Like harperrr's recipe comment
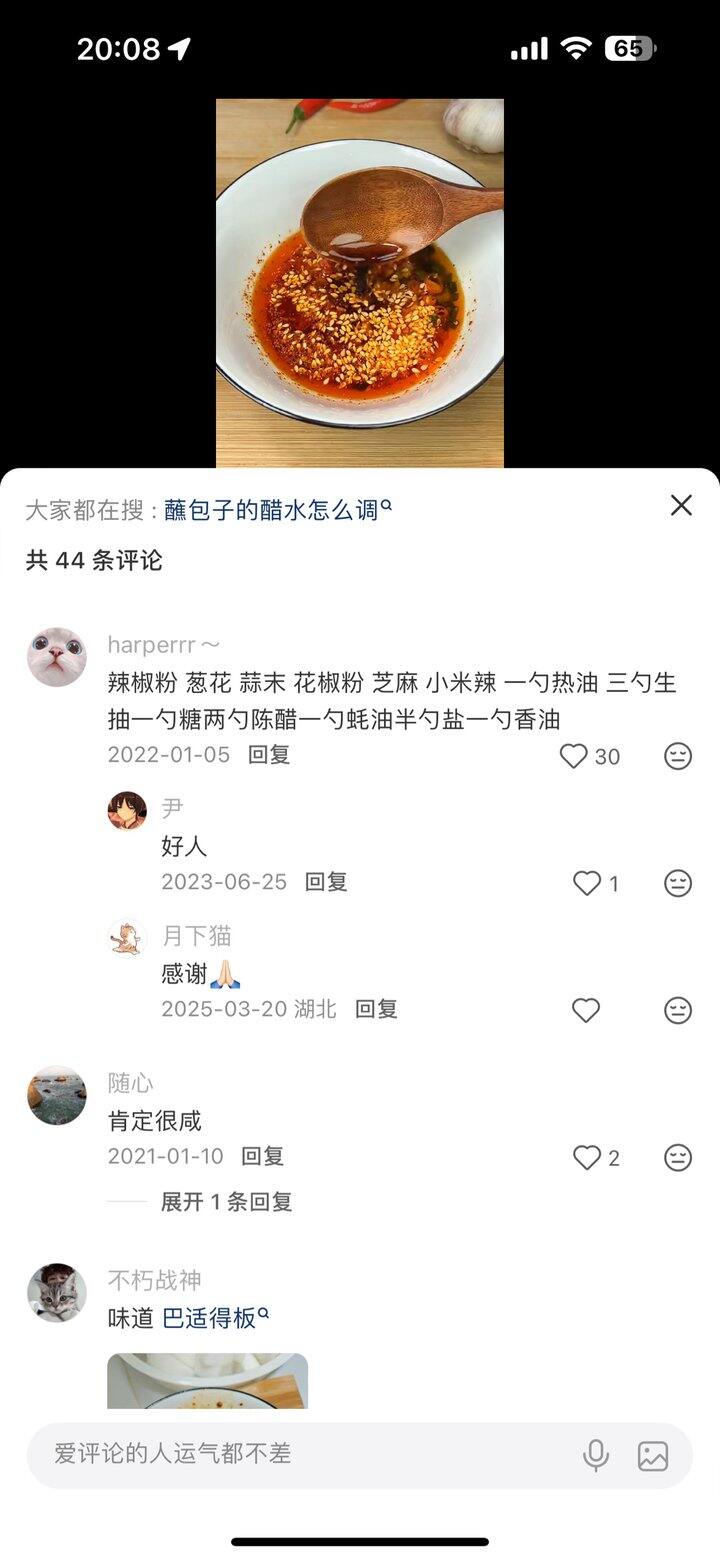The image size is (720, 1560). point(574,756)
